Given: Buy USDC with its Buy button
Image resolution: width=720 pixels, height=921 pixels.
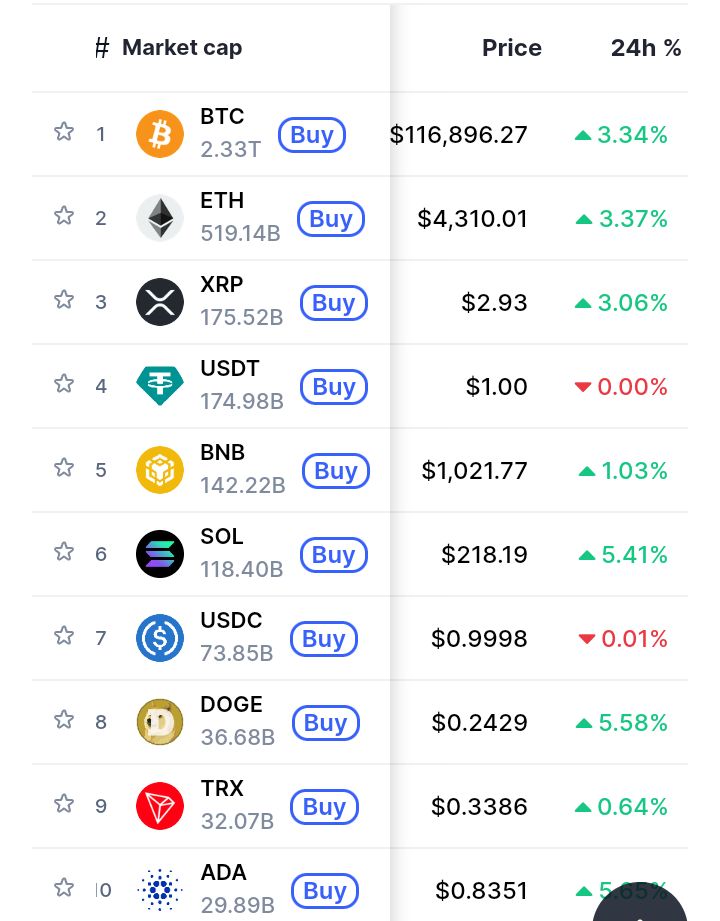Looking at the screenshot, I should coord(323,638).
